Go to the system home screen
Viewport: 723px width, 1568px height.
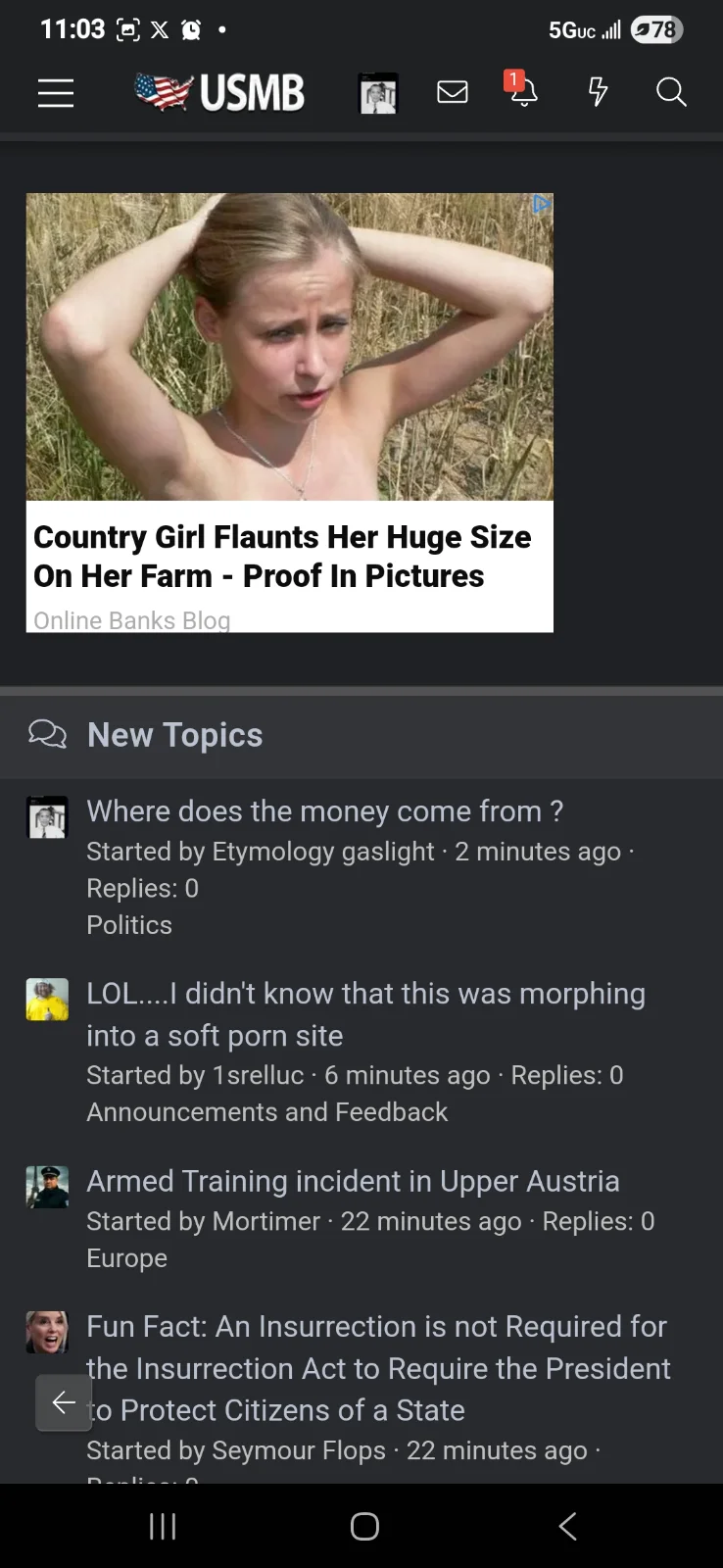click(364, 1526)
